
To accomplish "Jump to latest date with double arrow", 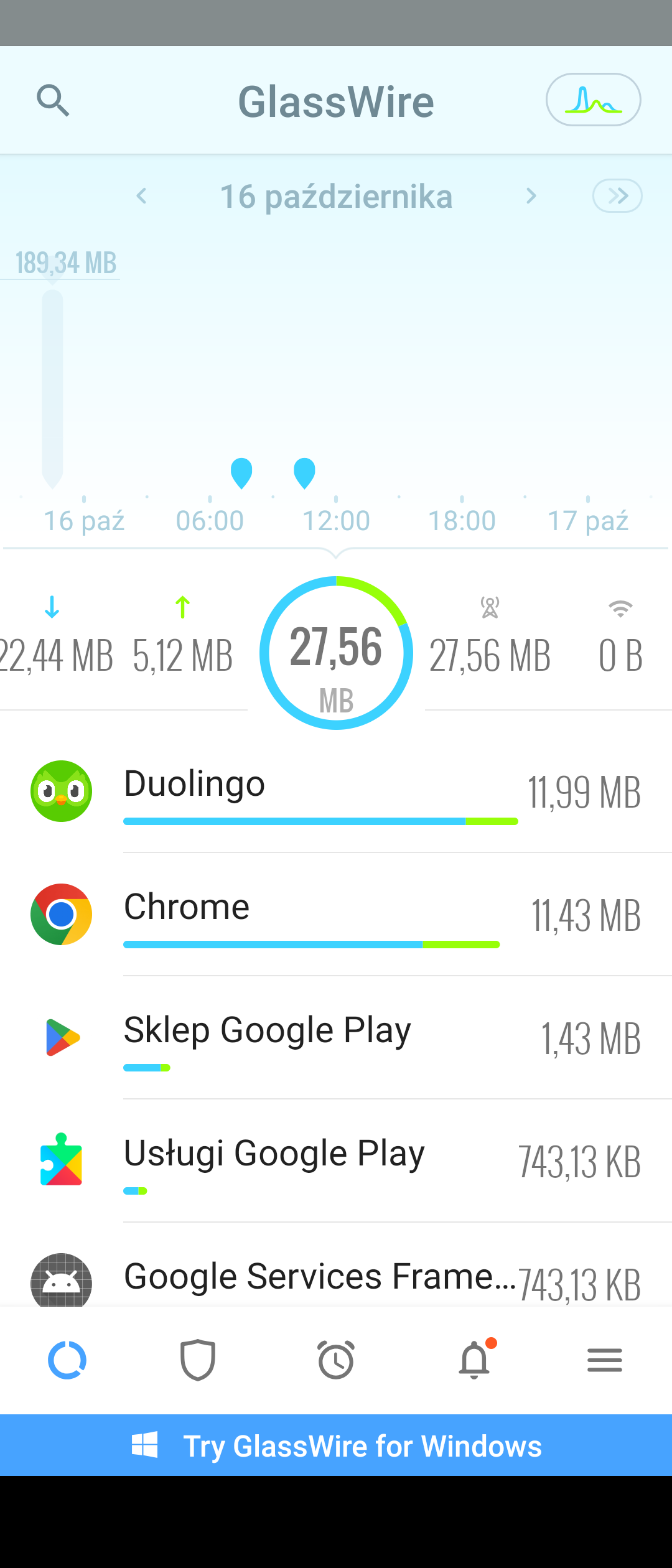I will click(617, 197).
